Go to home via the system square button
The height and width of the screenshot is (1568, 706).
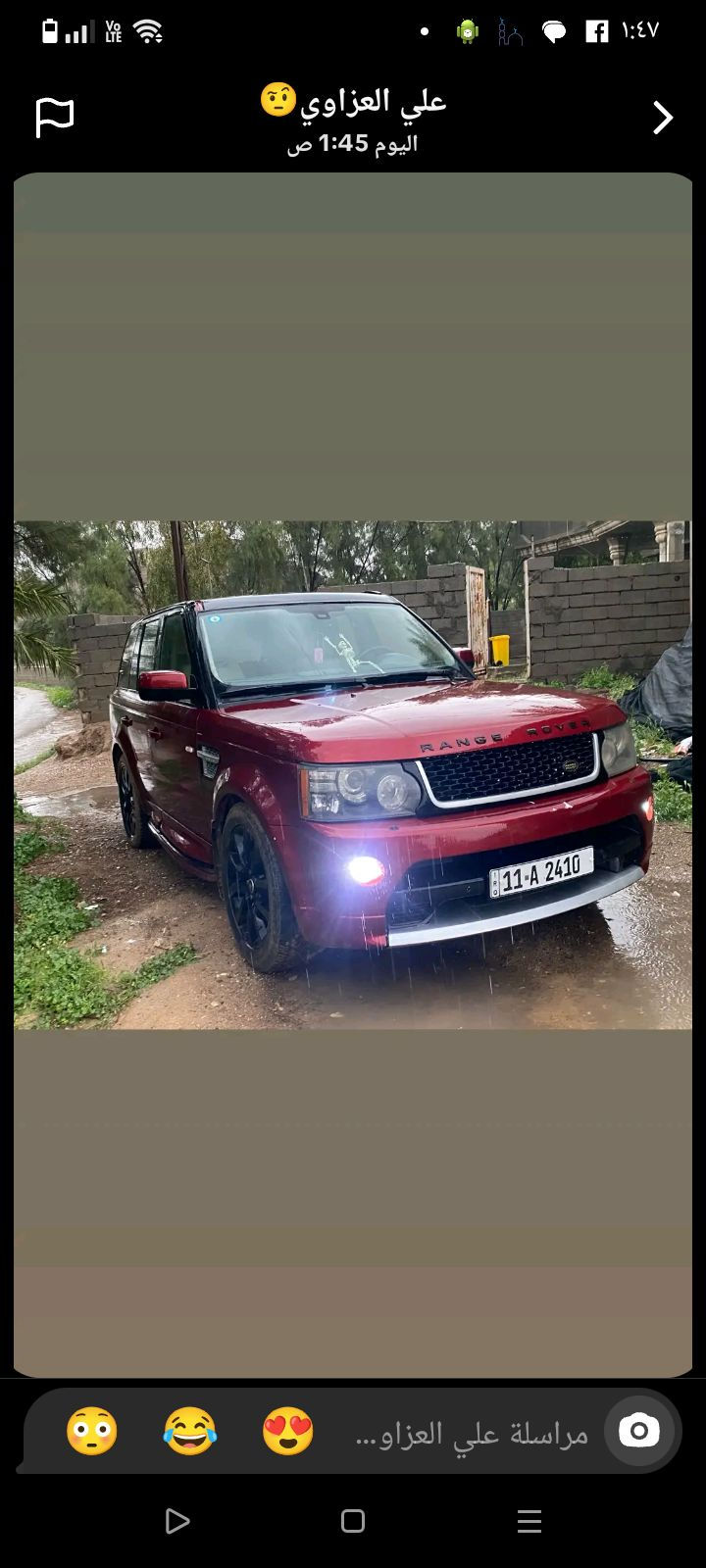[353, 1521]
